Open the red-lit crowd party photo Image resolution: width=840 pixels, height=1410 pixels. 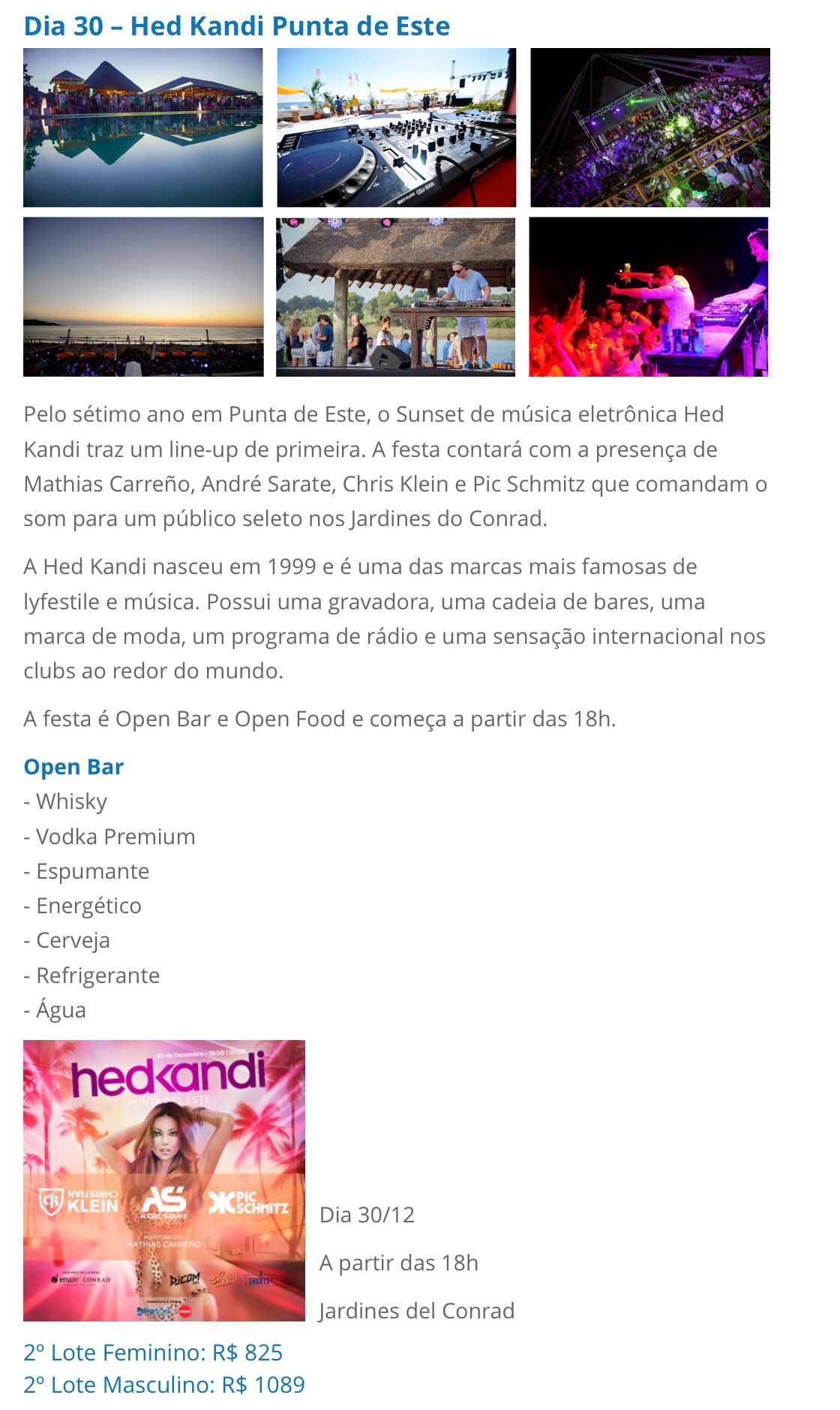(648, 297)
